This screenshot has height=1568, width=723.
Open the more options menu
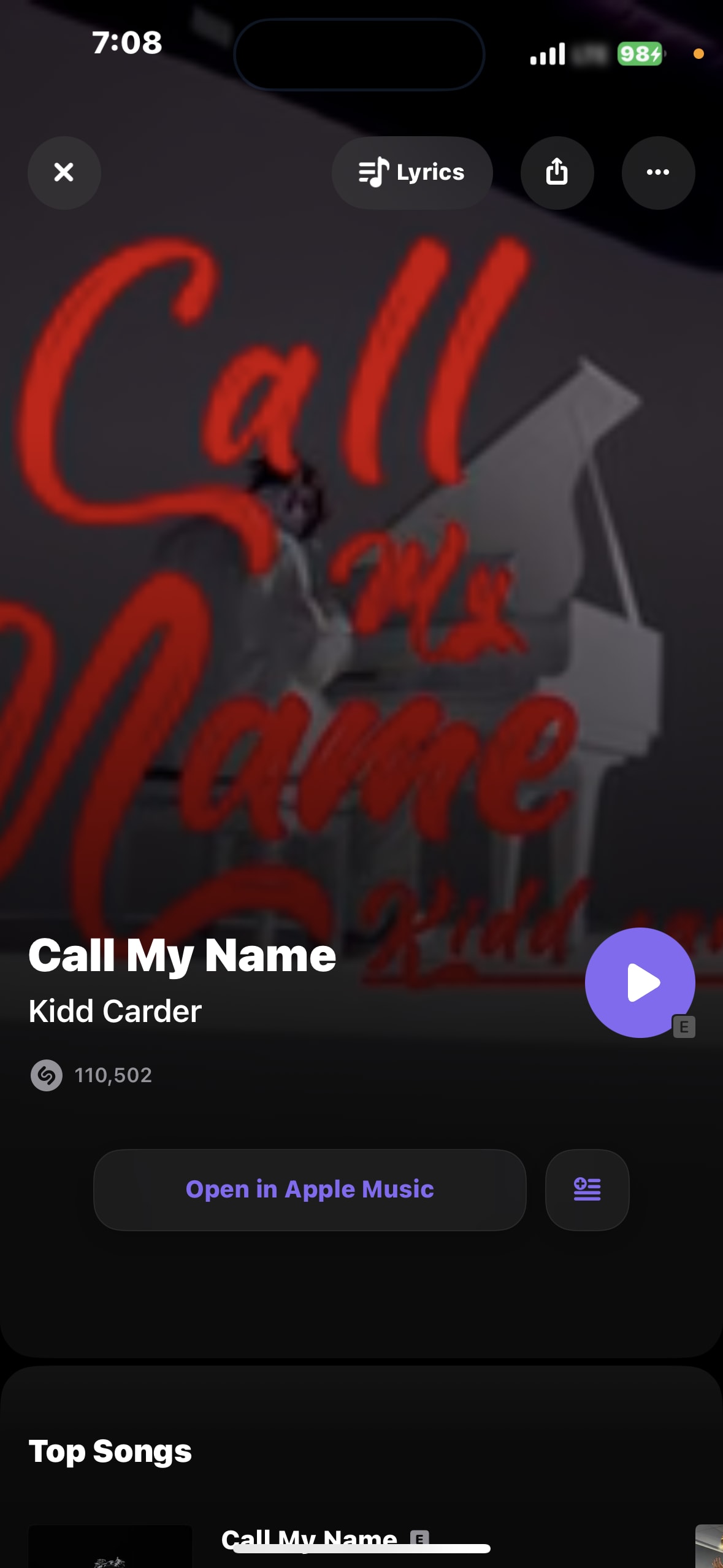[658, 172]
